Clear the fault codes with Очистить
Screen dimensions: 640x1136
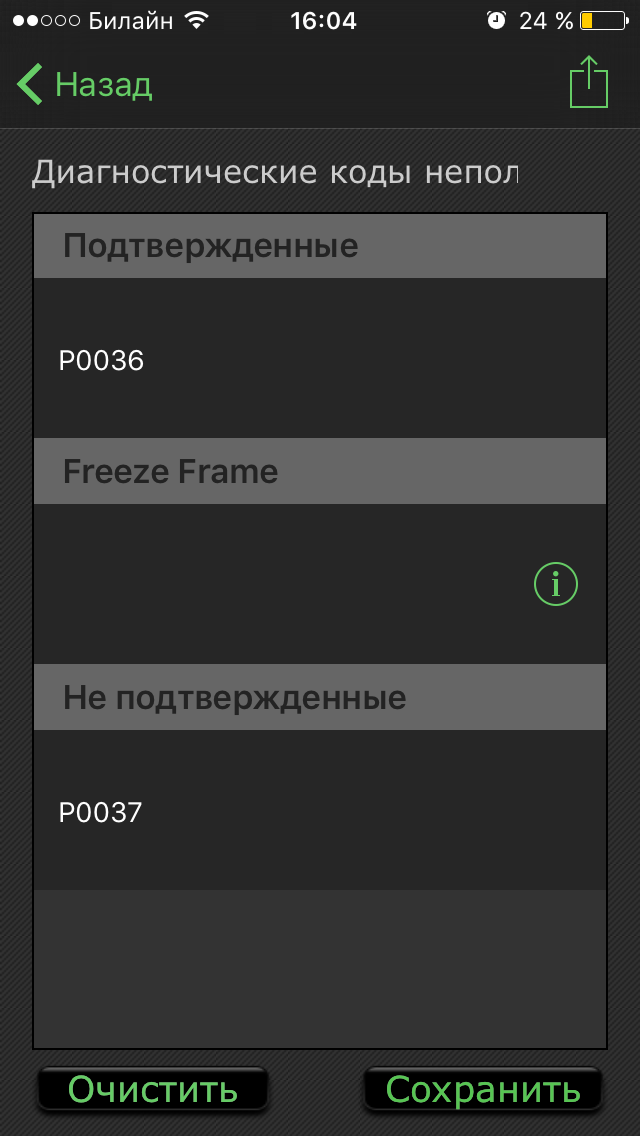pyautogui.click(x=153, y=1089)
